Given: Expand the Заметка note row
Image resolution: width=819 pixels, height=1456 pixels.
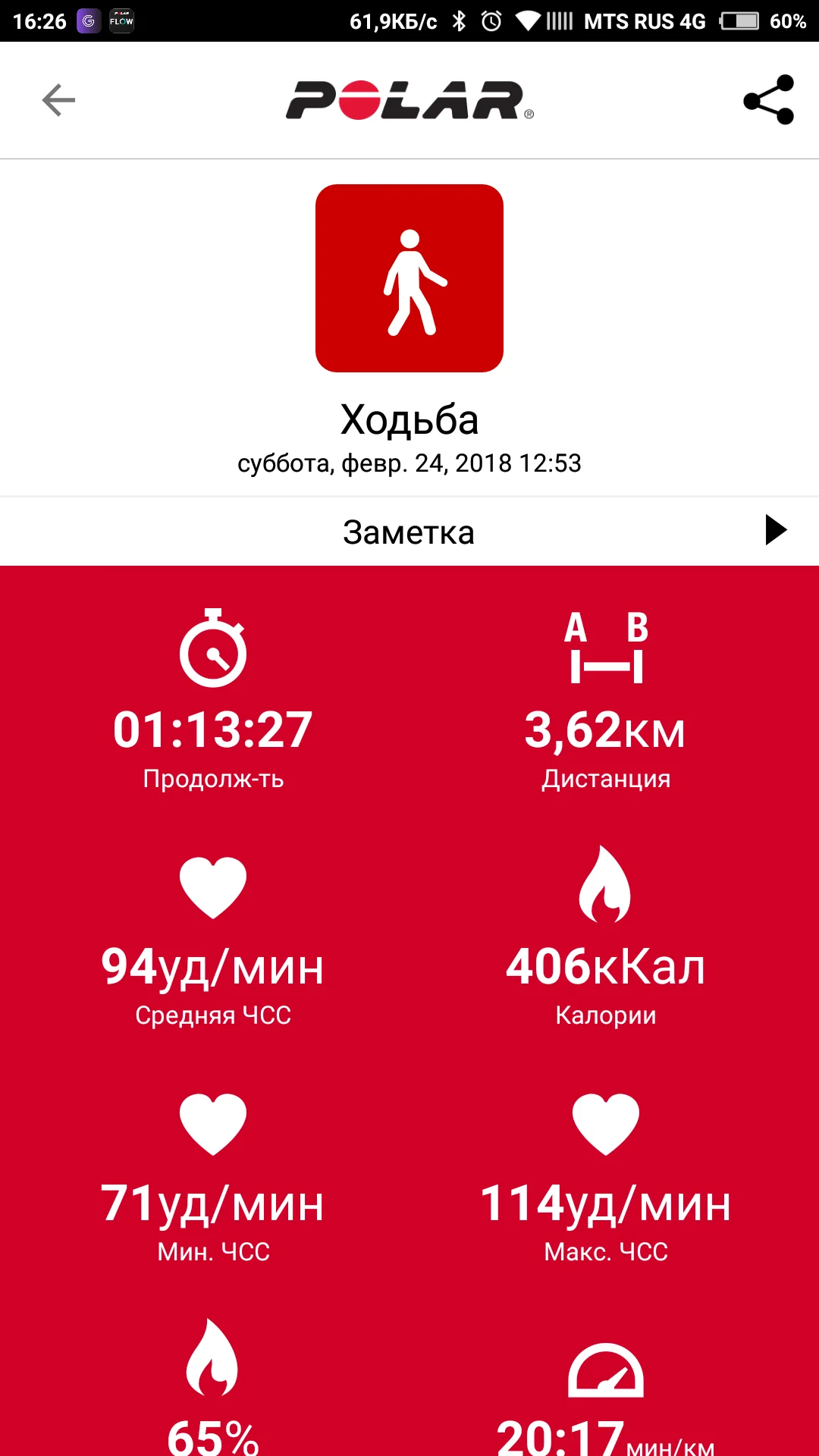Looking at the screenshot, I should click(409, 532).
